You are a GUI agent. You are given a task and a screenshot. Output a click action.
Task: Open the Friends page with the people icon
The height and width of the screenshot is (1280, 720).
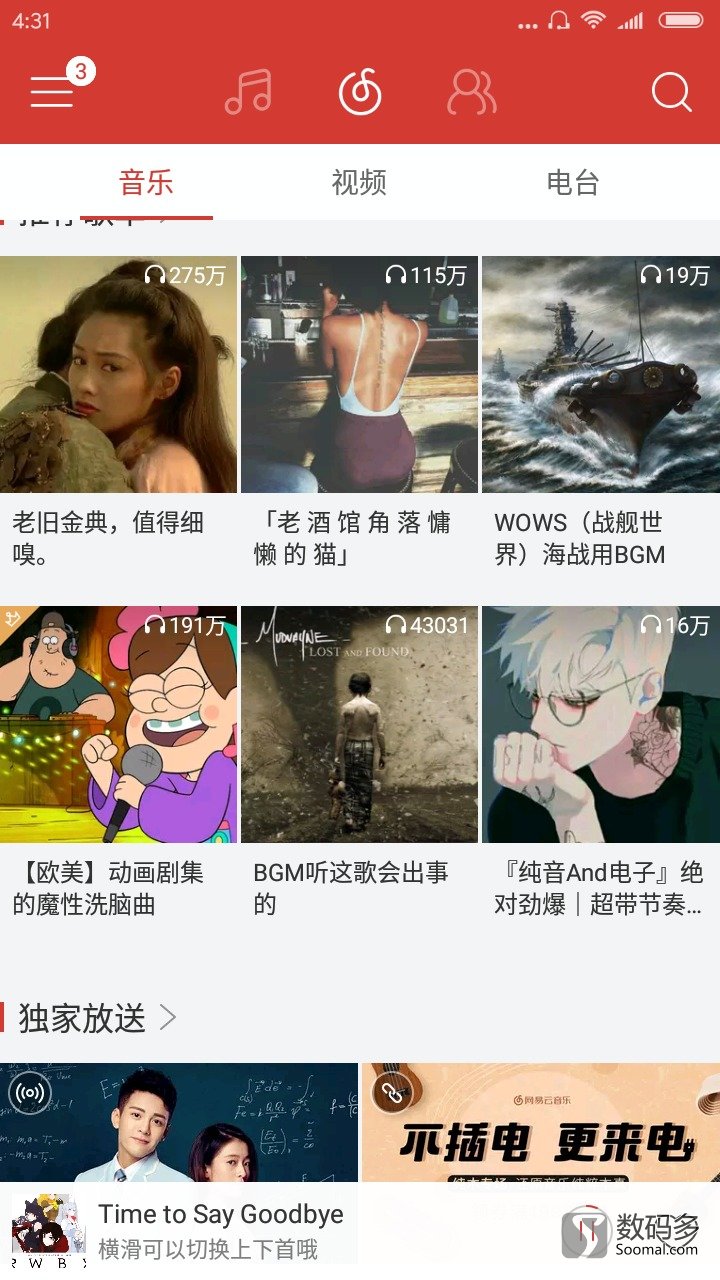(472, 92)
